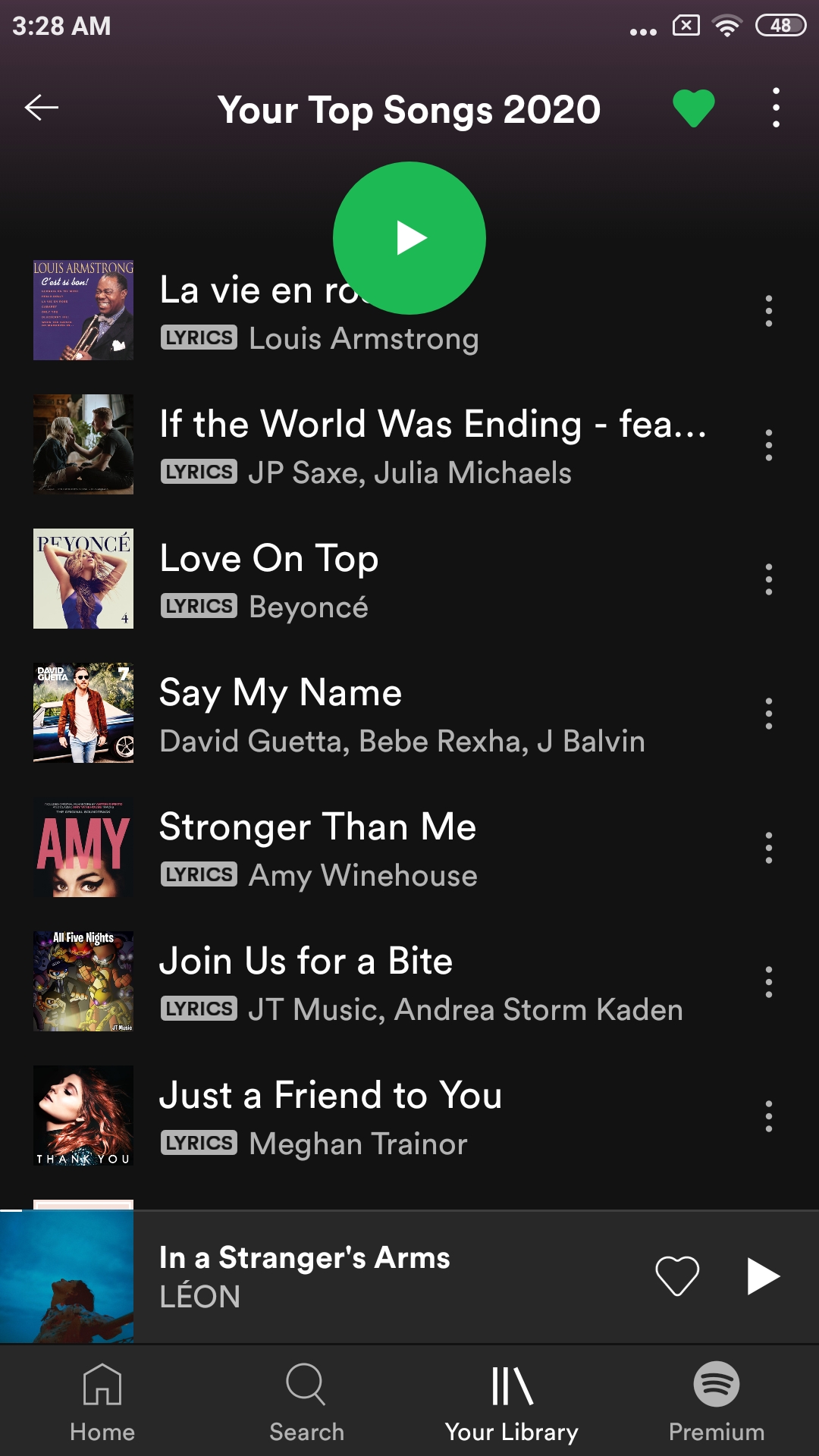Screen dimensions: 819x1456
Task: Open options for Stronger Than Me
Action: [x=769, y=848]
